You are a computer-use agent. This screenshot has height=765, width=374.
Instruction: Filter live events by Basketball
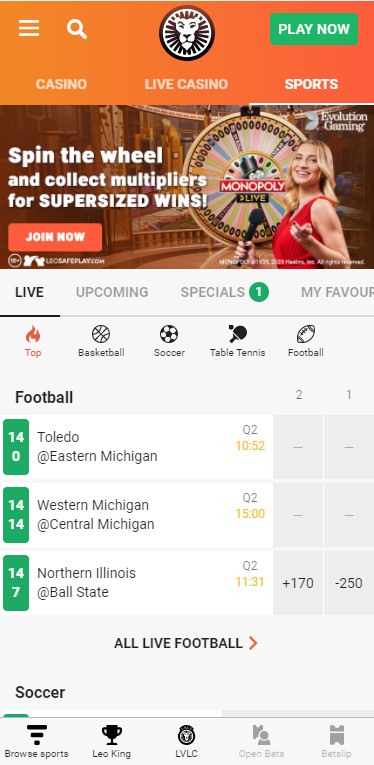[101, 341]
